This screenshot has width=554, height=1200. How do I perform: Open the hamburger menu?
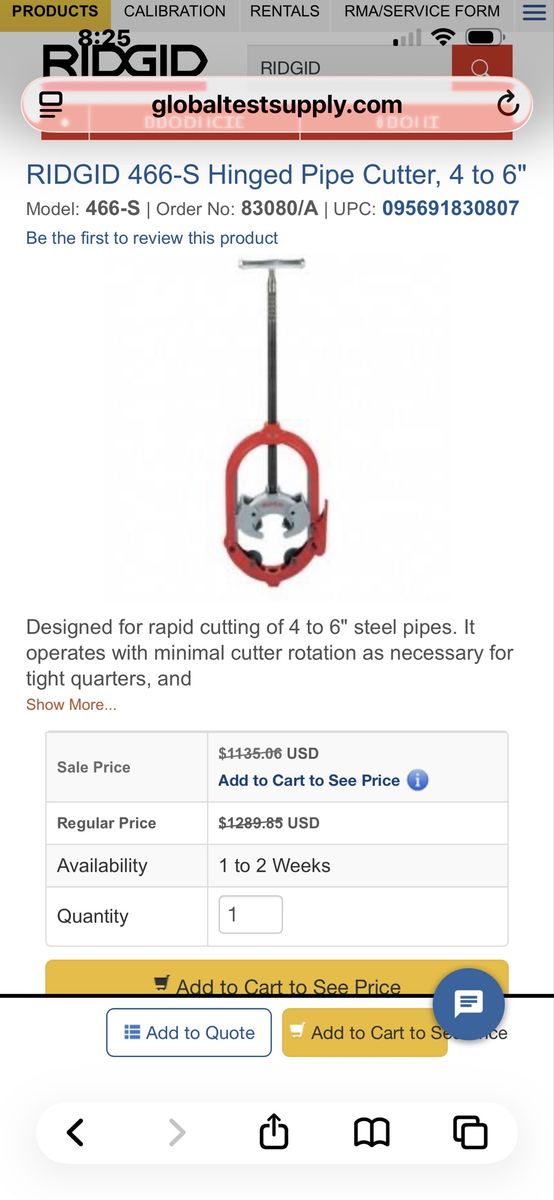534,12
